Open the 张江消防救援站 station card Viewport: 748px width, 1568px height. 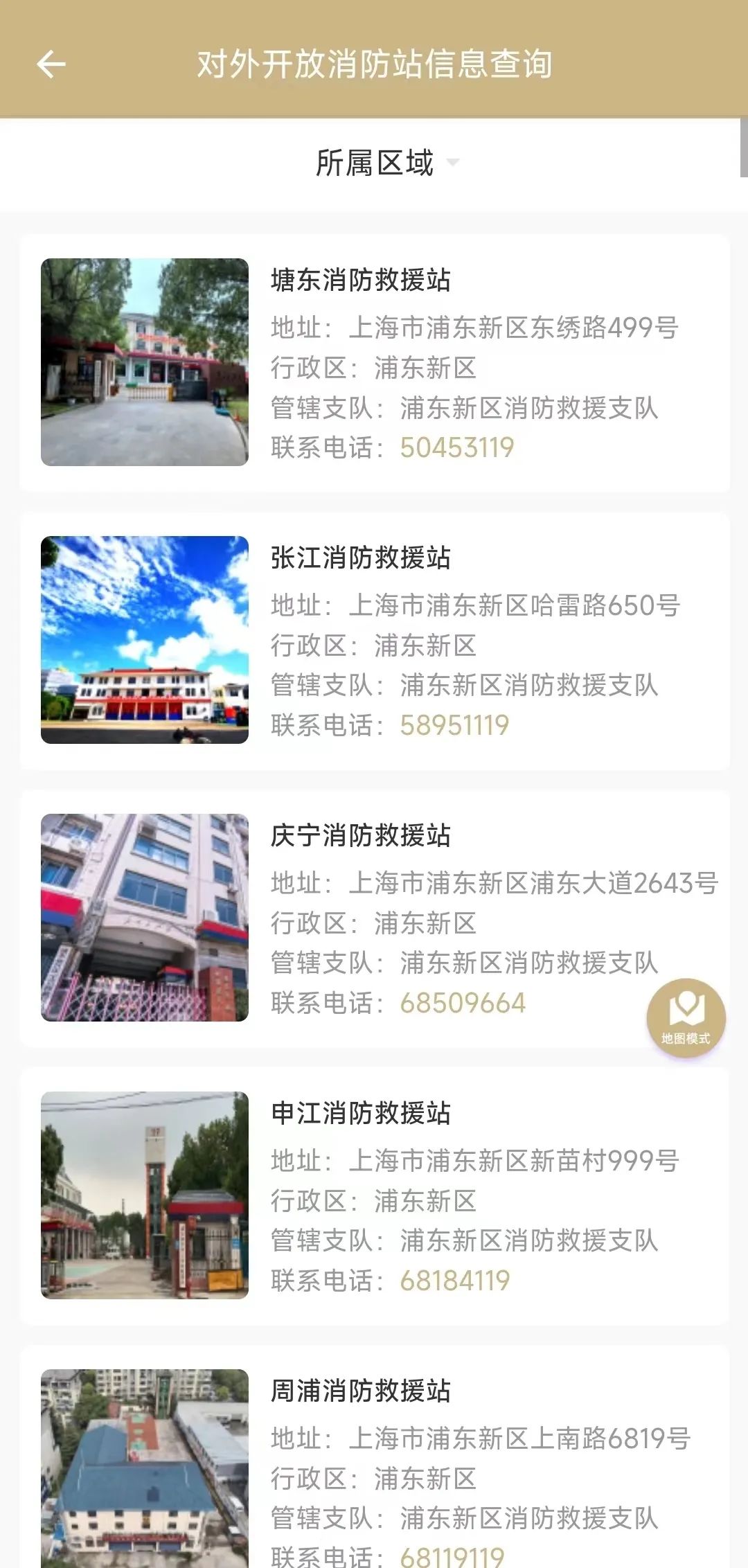click(360, 558)
